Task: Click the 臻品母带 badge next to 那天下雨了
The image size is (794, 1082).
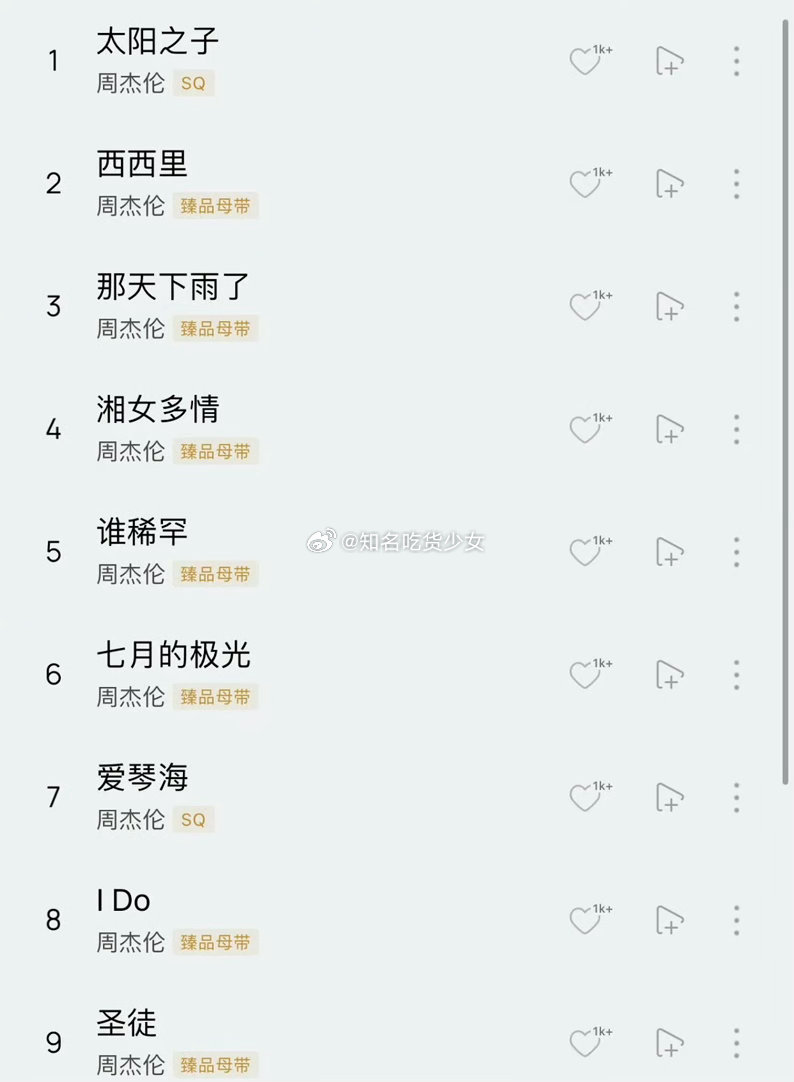Action: point(216,329)
